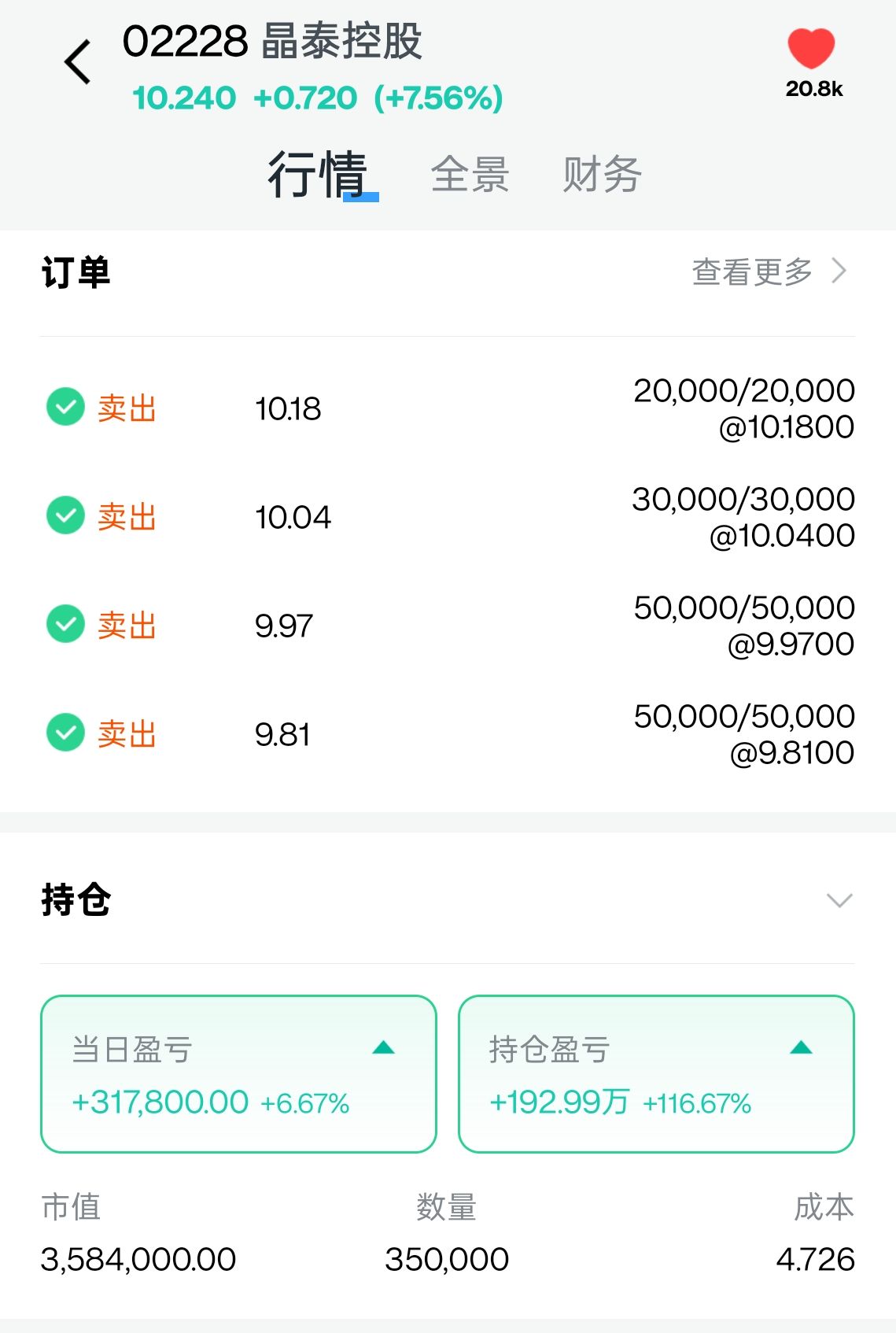Open 查看更多 for orders
Viewport: 896px width, 1333px height.
click(769, 271)
